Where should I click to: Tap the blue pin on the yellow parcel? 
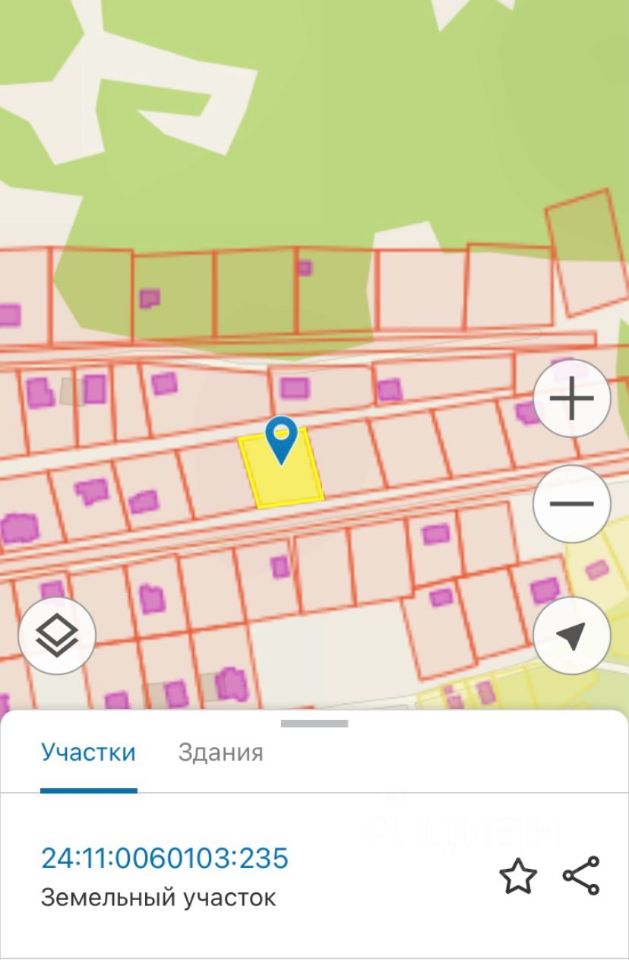(x=282, y=438)
